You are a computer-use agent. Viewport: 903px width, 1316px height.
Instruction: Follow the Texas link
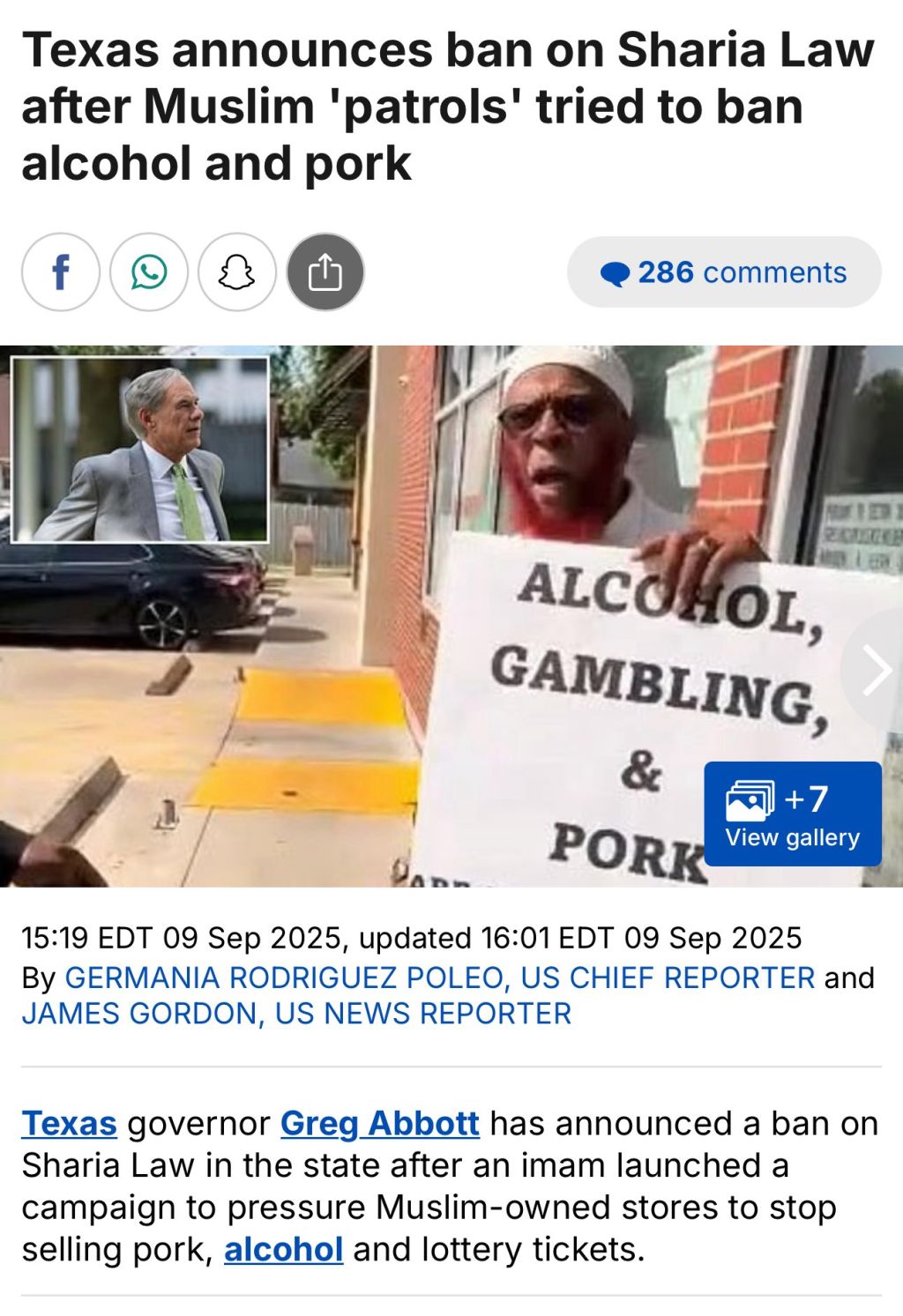pyautogui.click(x=69, y=1124)
